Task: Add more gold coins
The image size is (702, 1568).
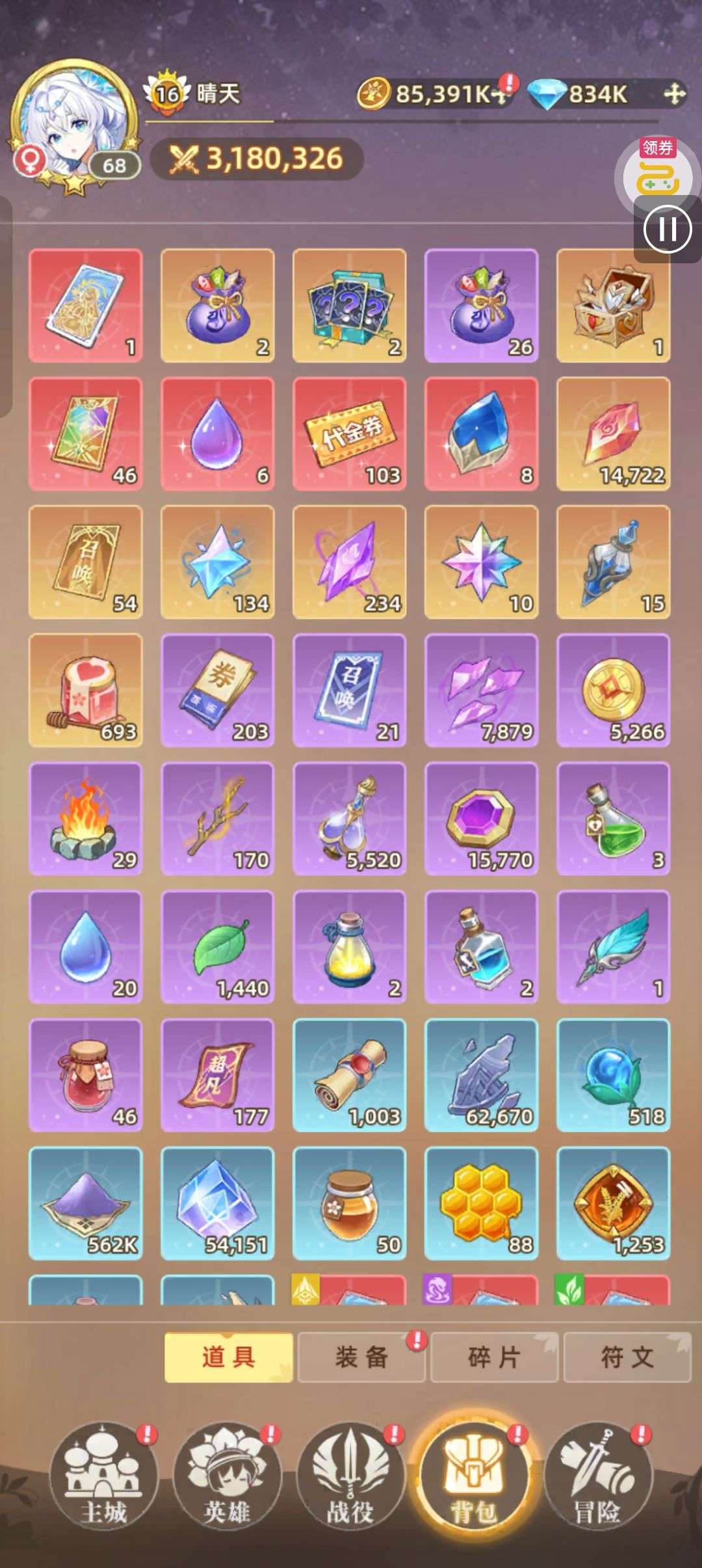Action: tap(499, 95)
